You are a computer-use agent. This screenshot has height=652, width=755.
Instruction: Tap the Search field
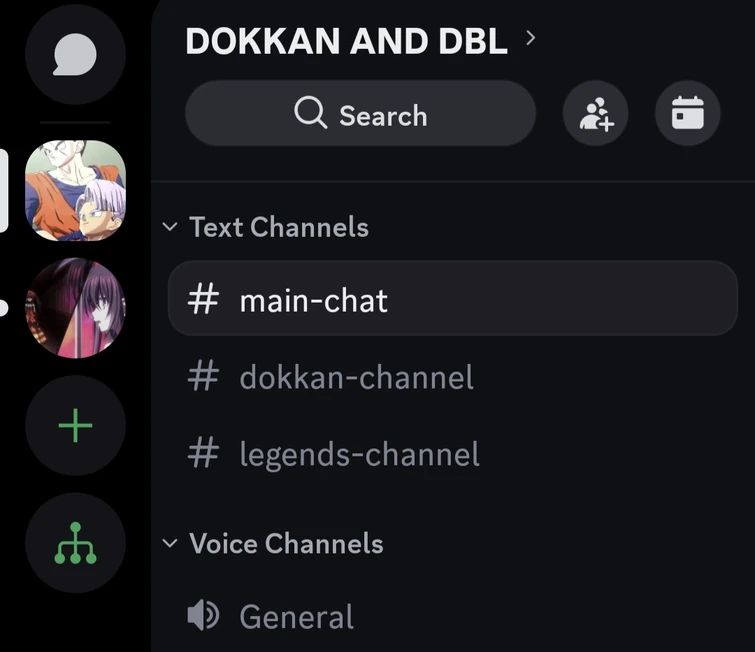(x=360, y=115)
